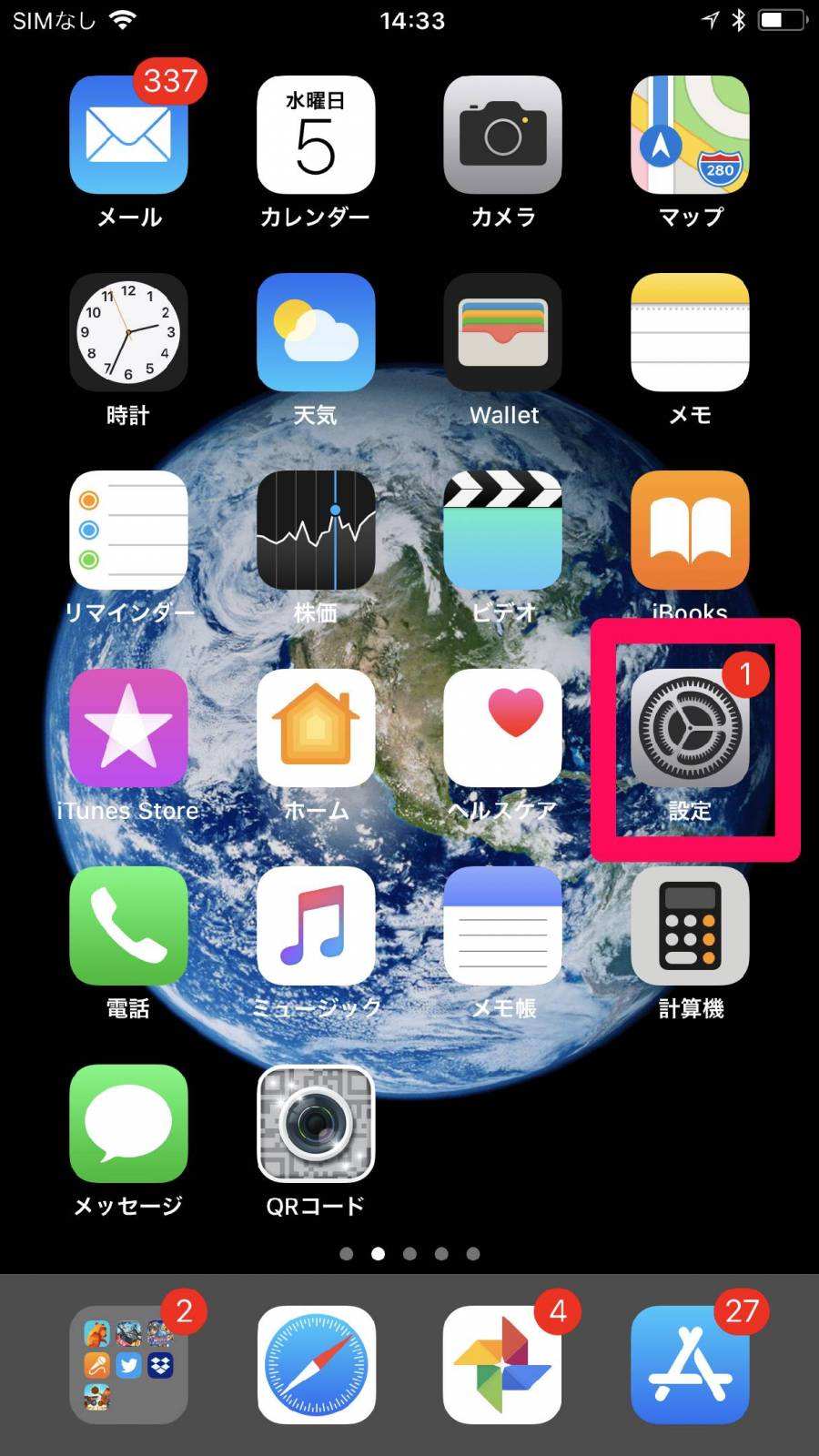Open the 計算機 calculator app
This screenshot has height=1456, width=819.
(x=690, y=925)
